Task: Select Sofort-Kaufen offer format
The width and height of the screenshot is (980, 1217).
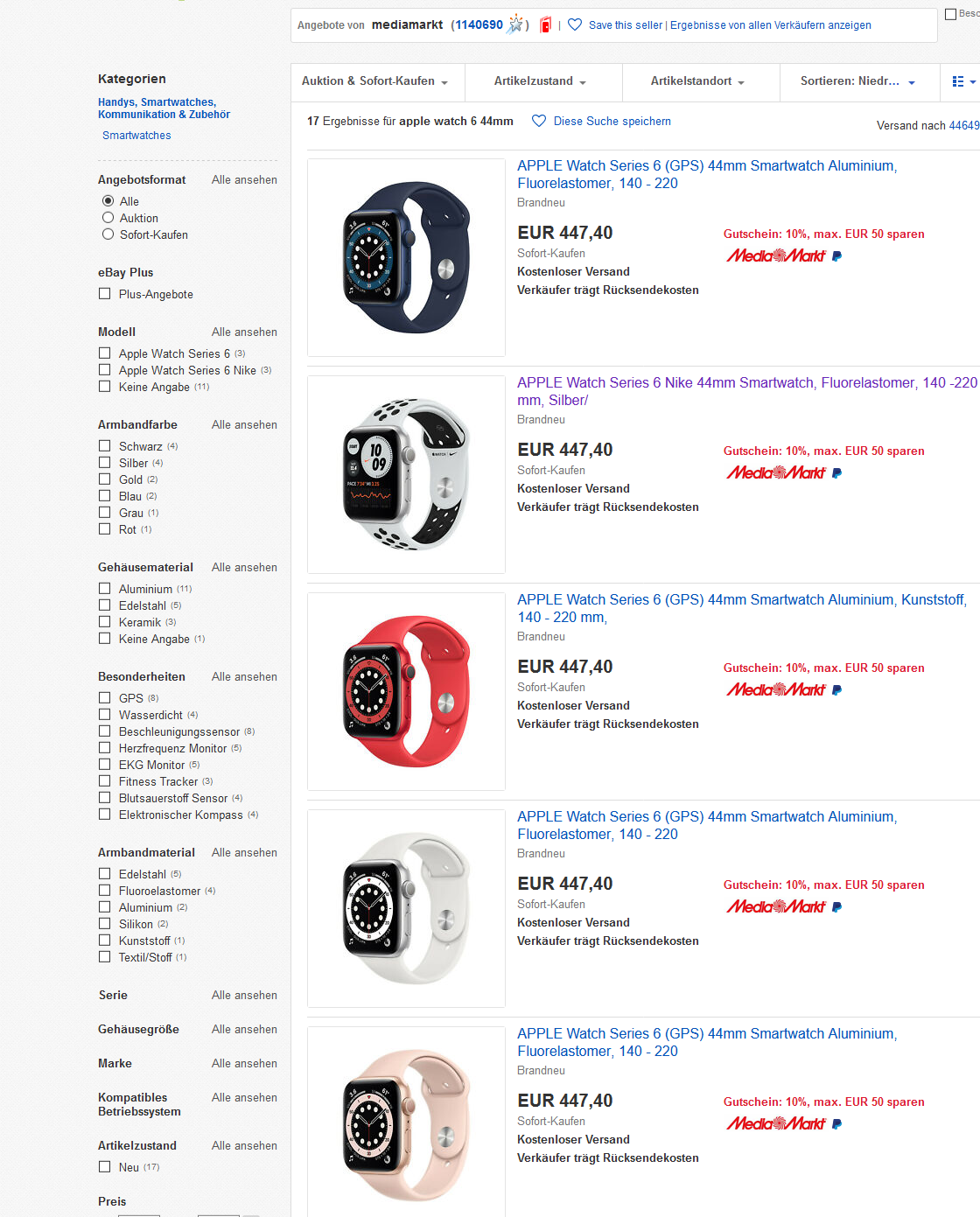Action: click(108, 234)
